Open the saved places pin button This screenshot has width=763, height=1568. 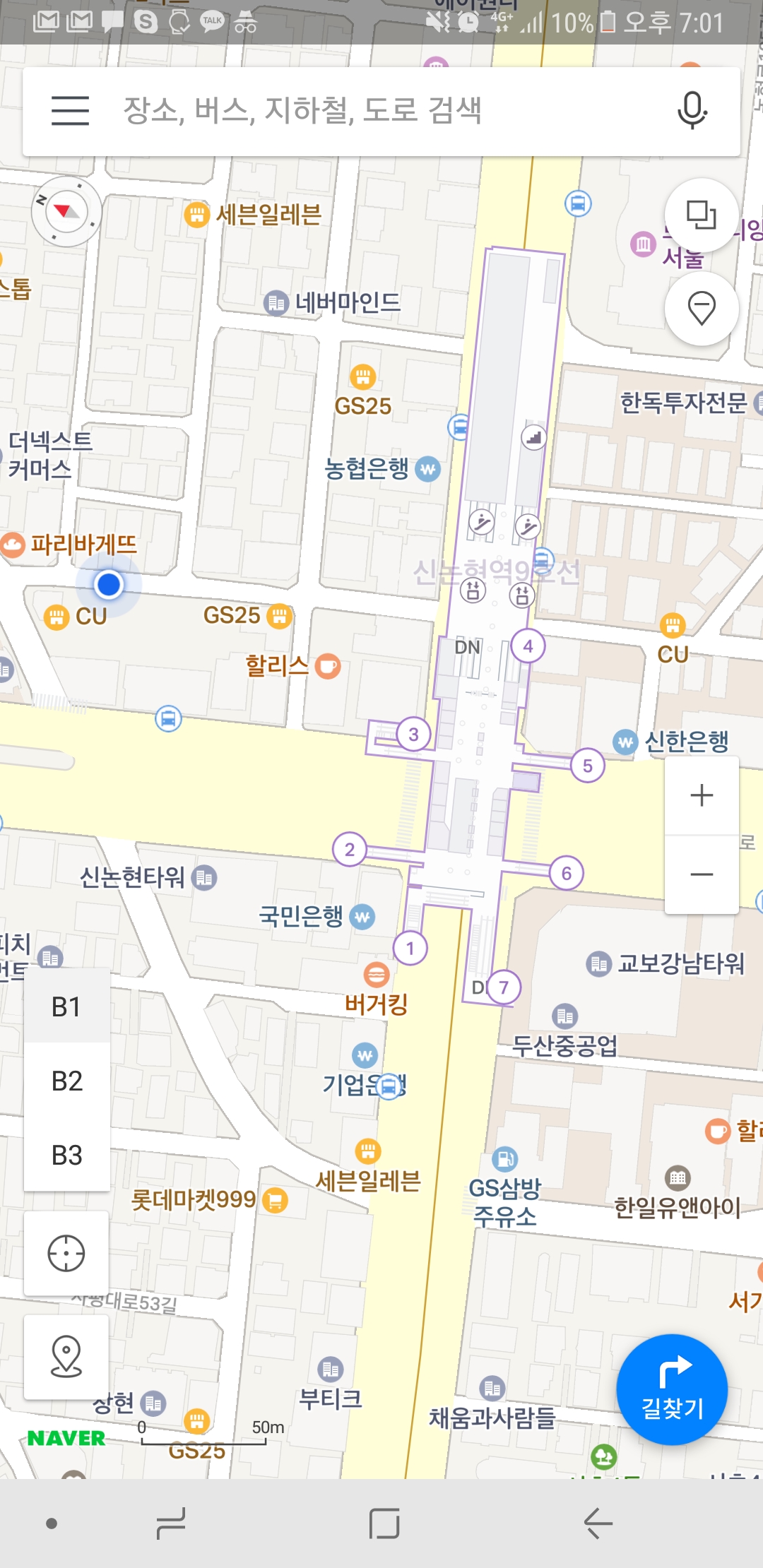702,309
